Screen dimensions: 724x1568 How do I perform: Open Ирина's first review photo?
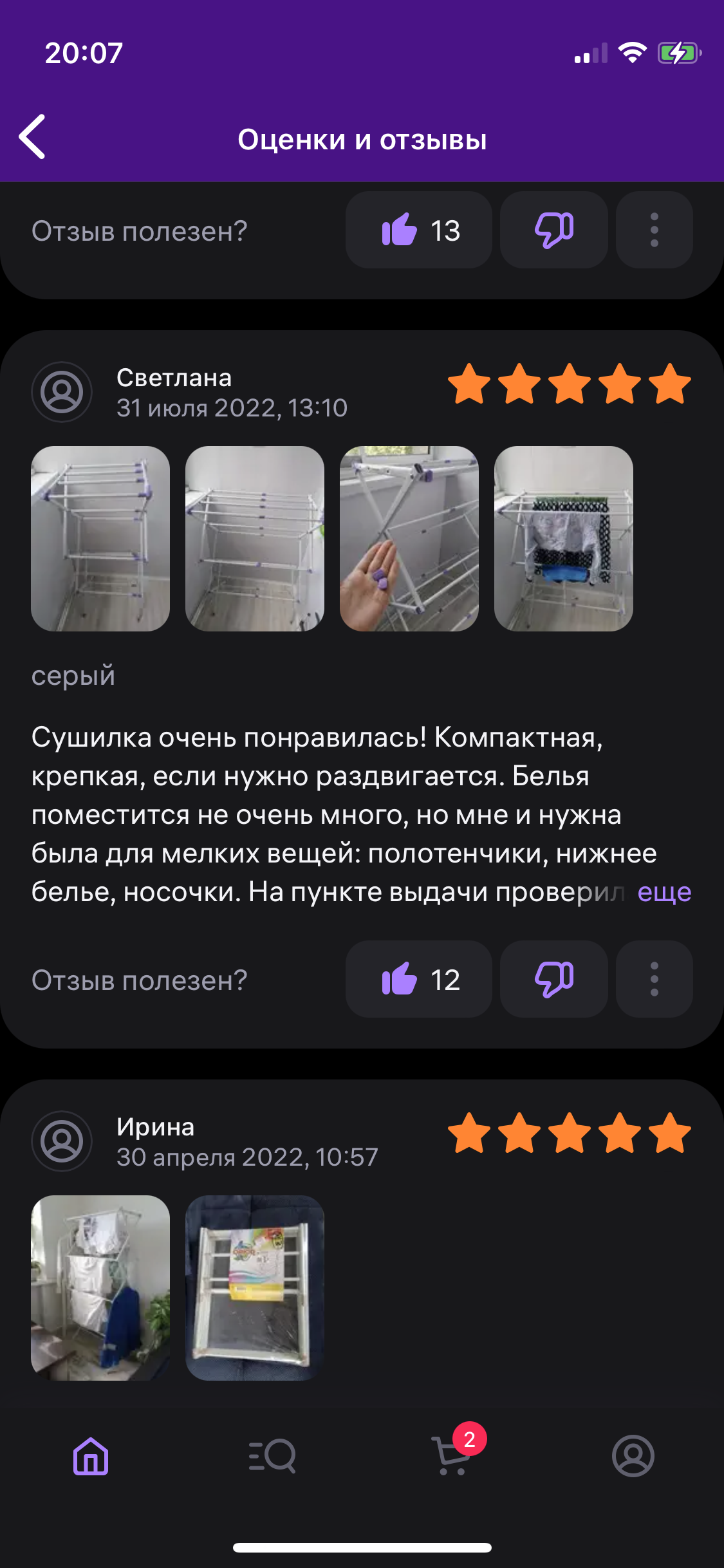point(100,1287)
